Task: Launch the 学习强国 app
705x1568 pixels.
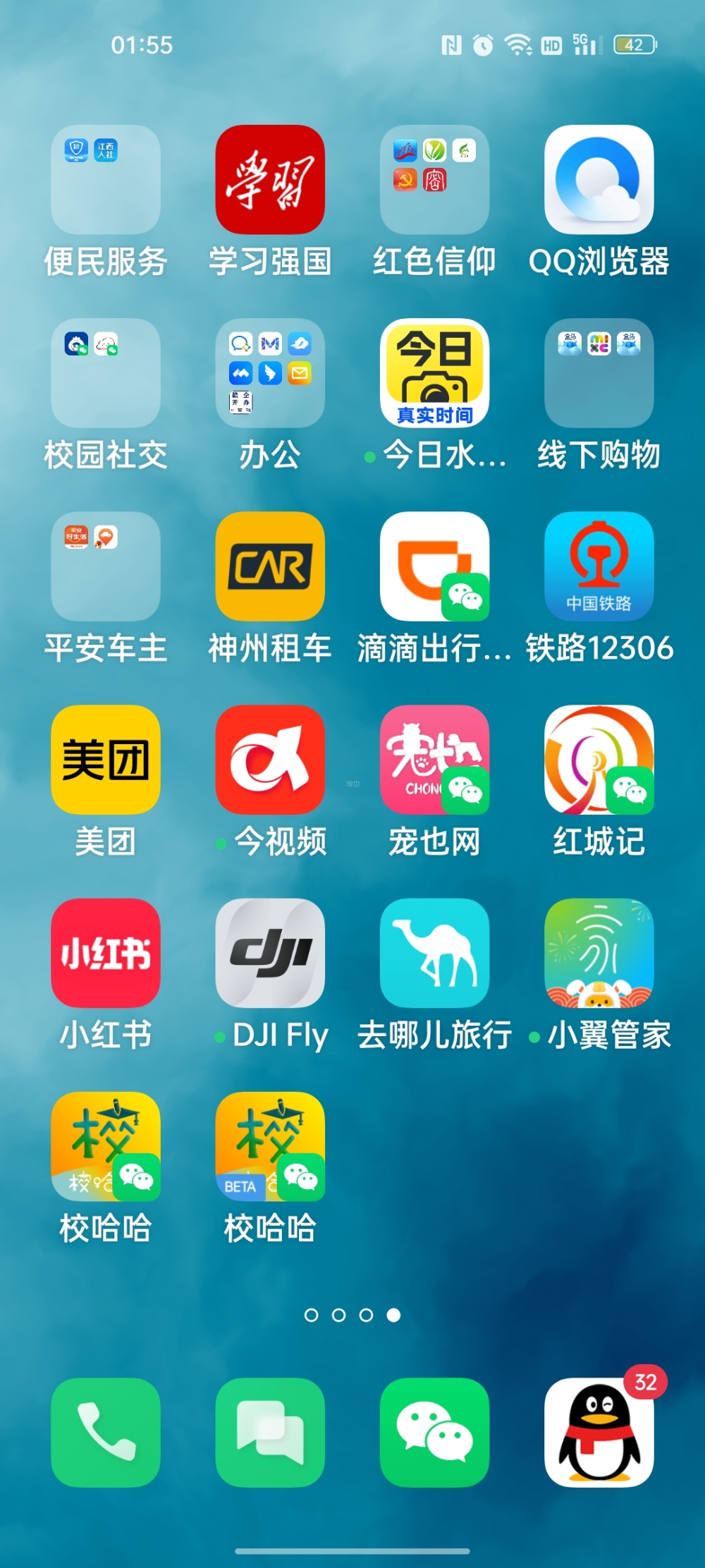Action: point(270,180)
